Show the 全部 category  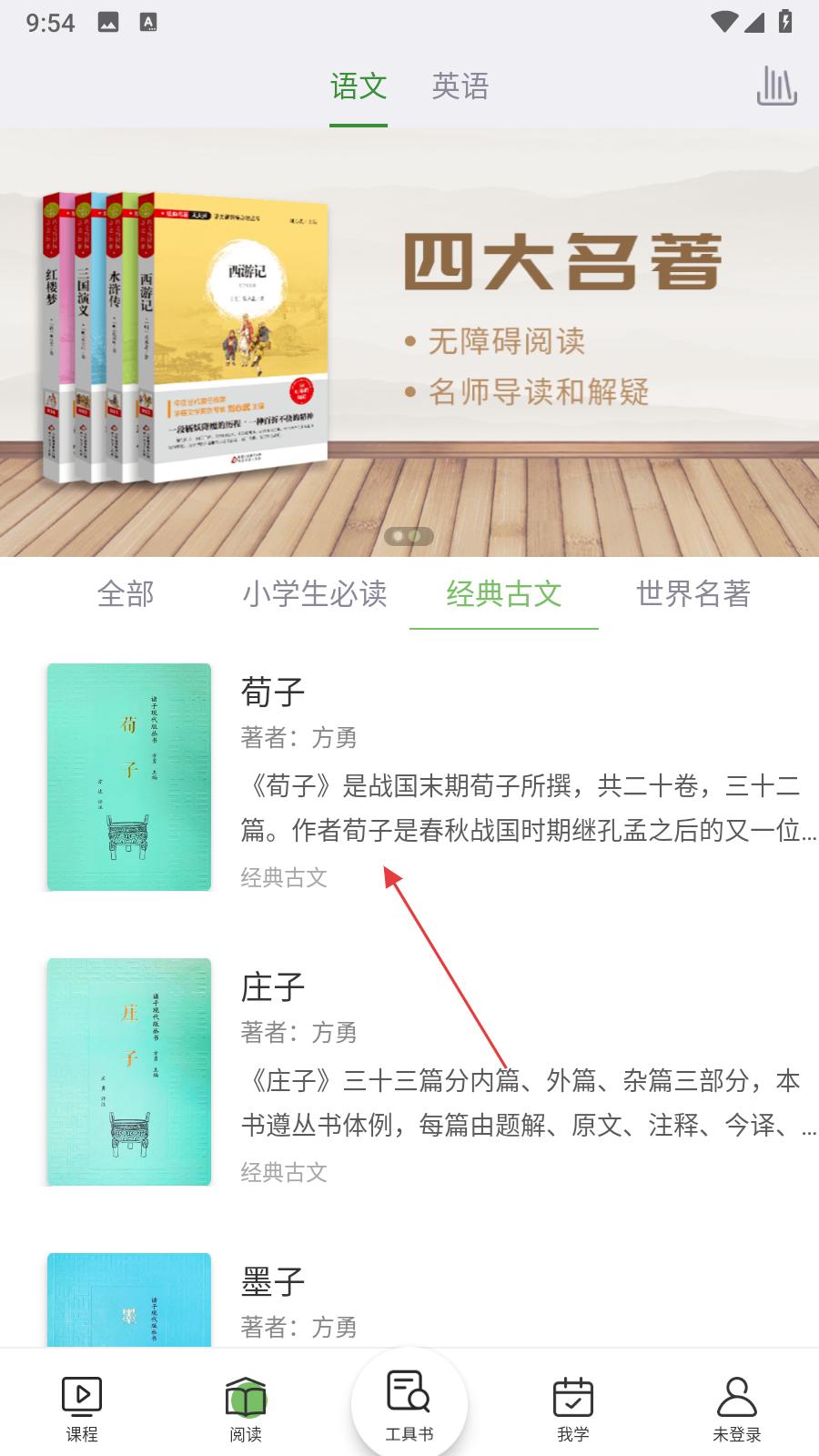point(126,594)
